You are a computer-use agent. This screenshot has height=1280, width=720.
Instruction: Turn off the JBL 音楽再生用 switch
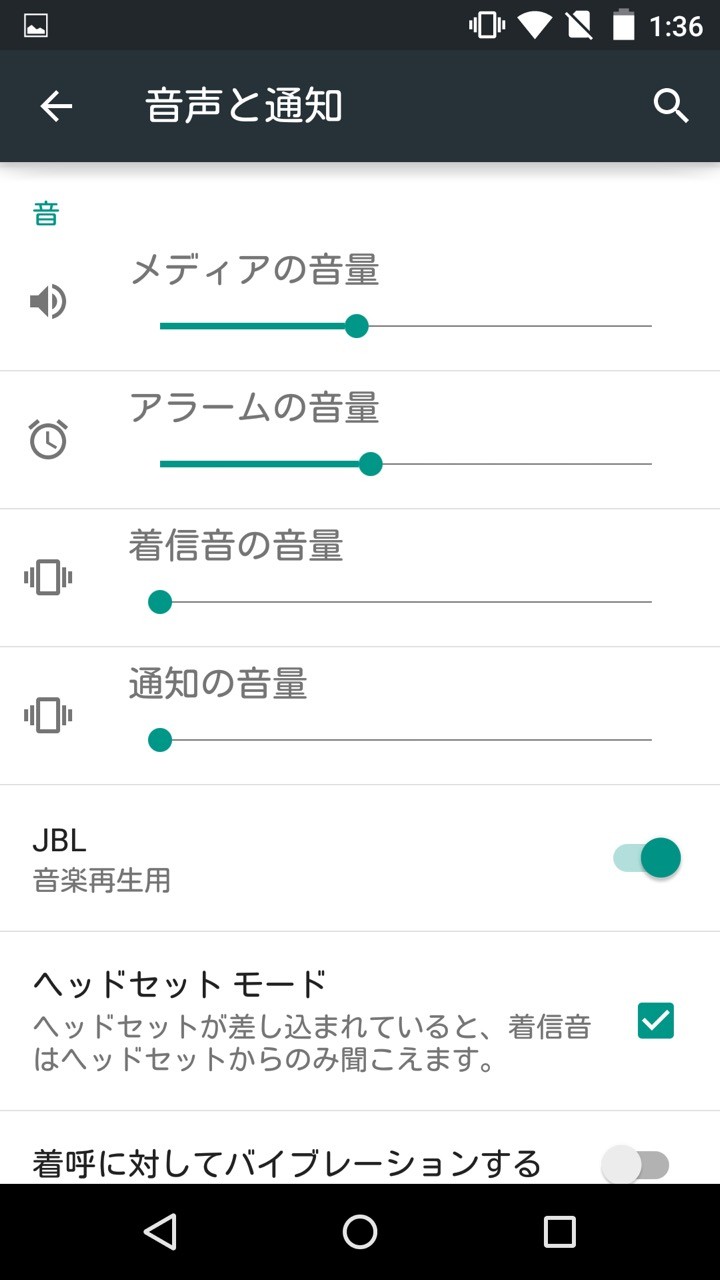(x=648, y=858)
